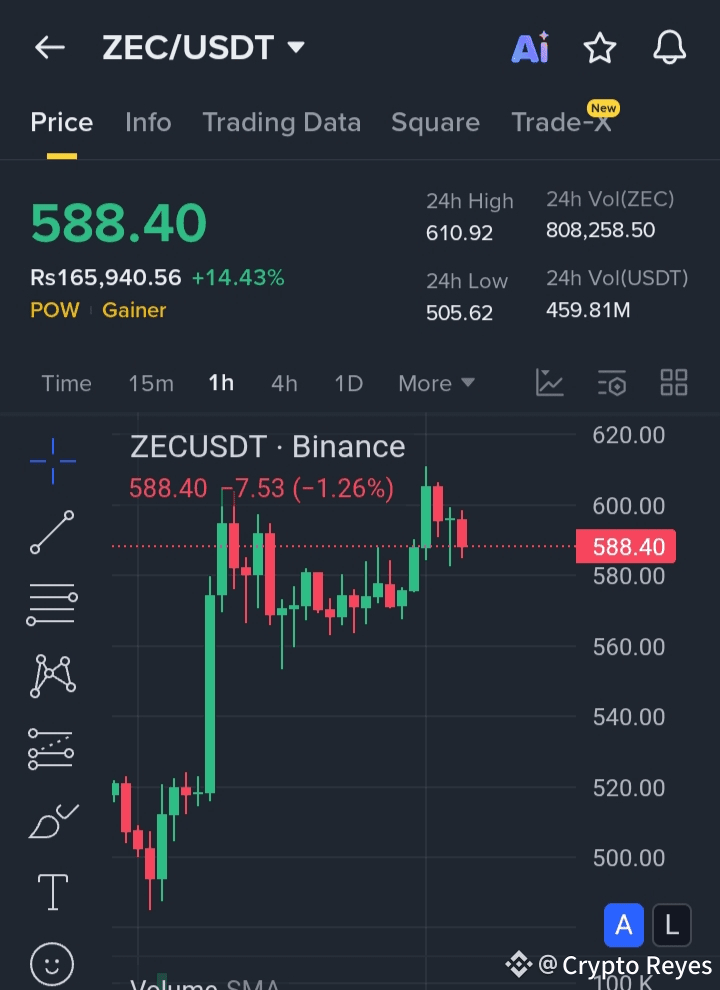Pick the text annotation tool
This screenshot has height=990, width=720.
click(x=53, y=892)
